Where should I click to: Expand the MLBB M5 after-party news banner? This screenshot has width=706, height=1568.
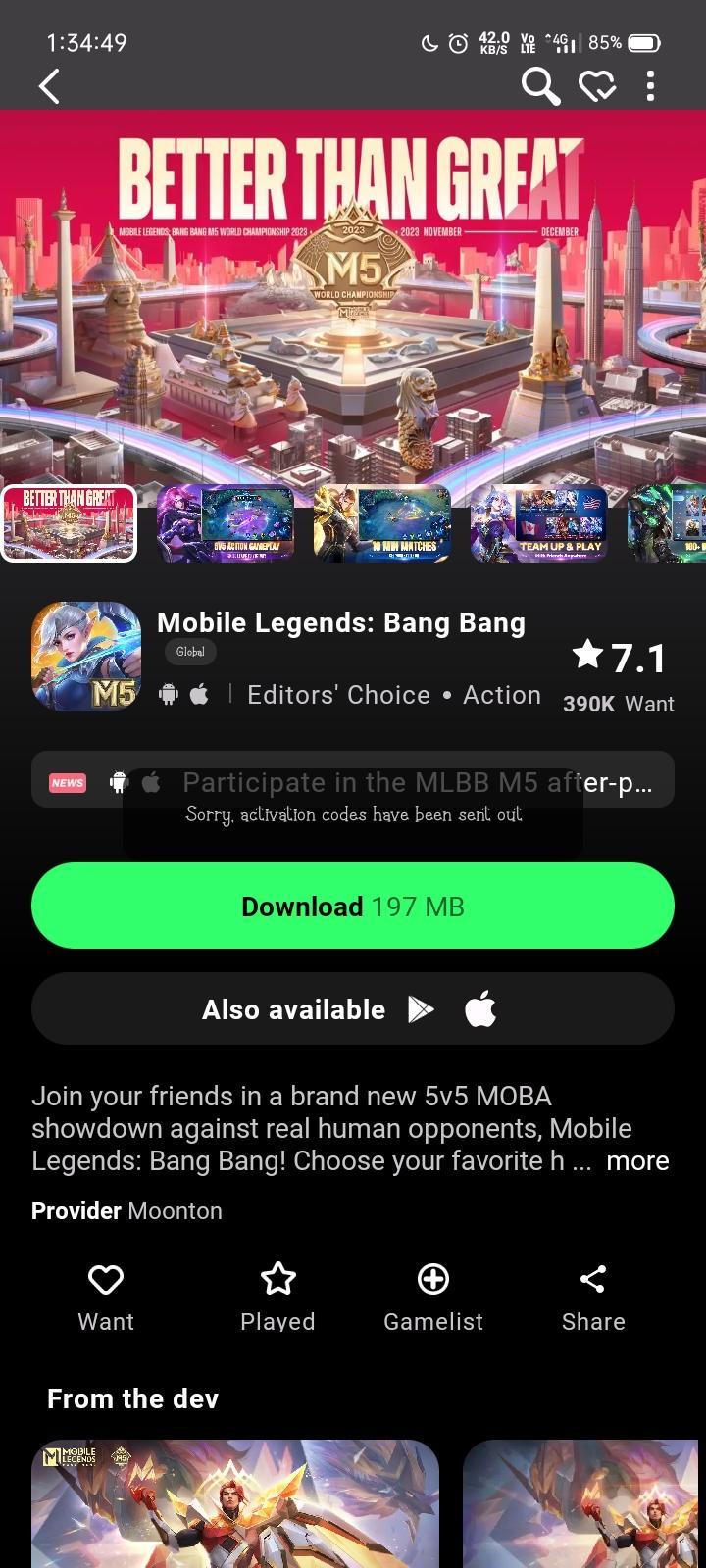pyautogui.click(x=353, y=781)
